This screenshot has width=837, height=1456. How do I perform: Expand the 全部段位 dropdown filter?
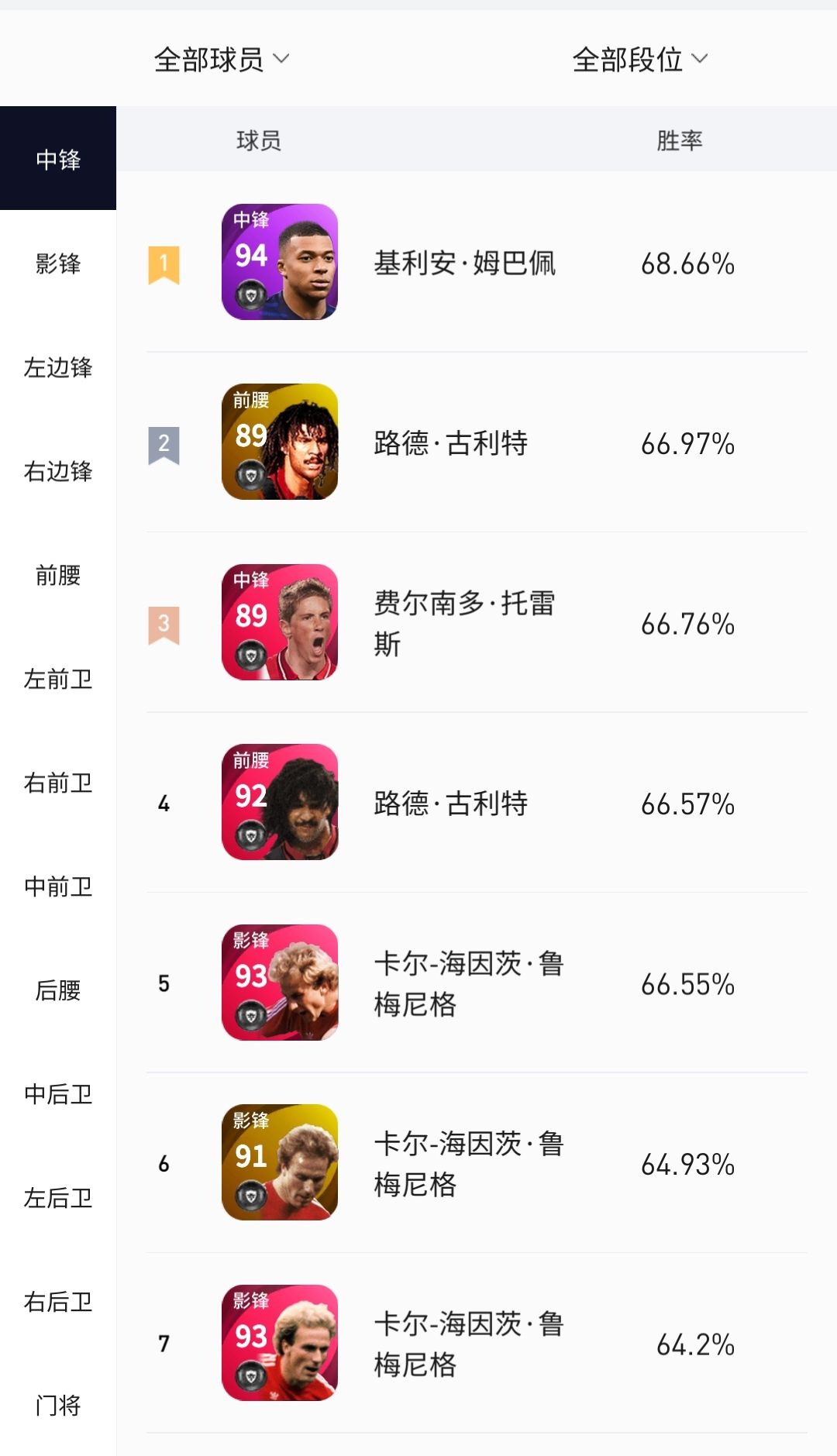point(640,60)
